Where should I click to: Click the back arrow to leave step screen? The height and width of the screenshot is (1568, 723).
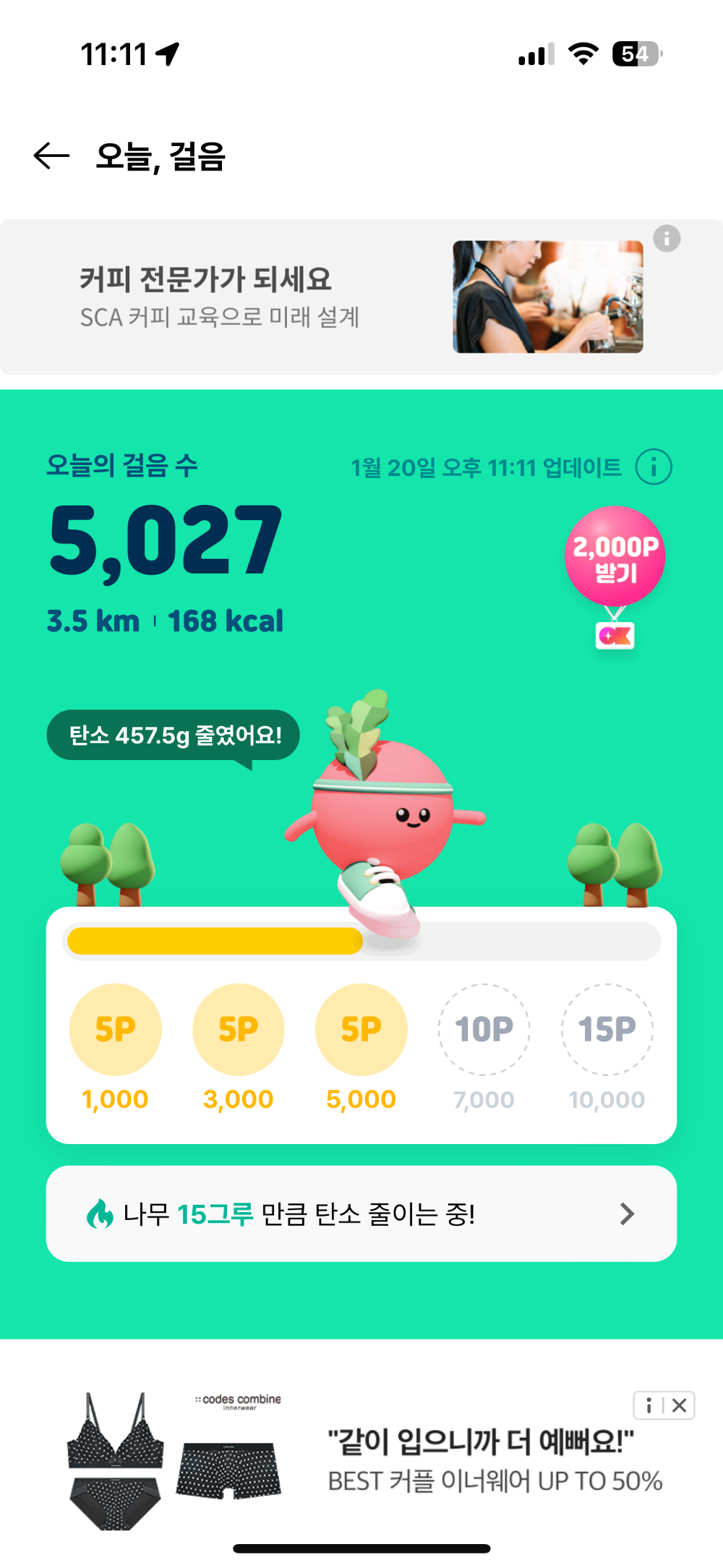pos(48,154)
